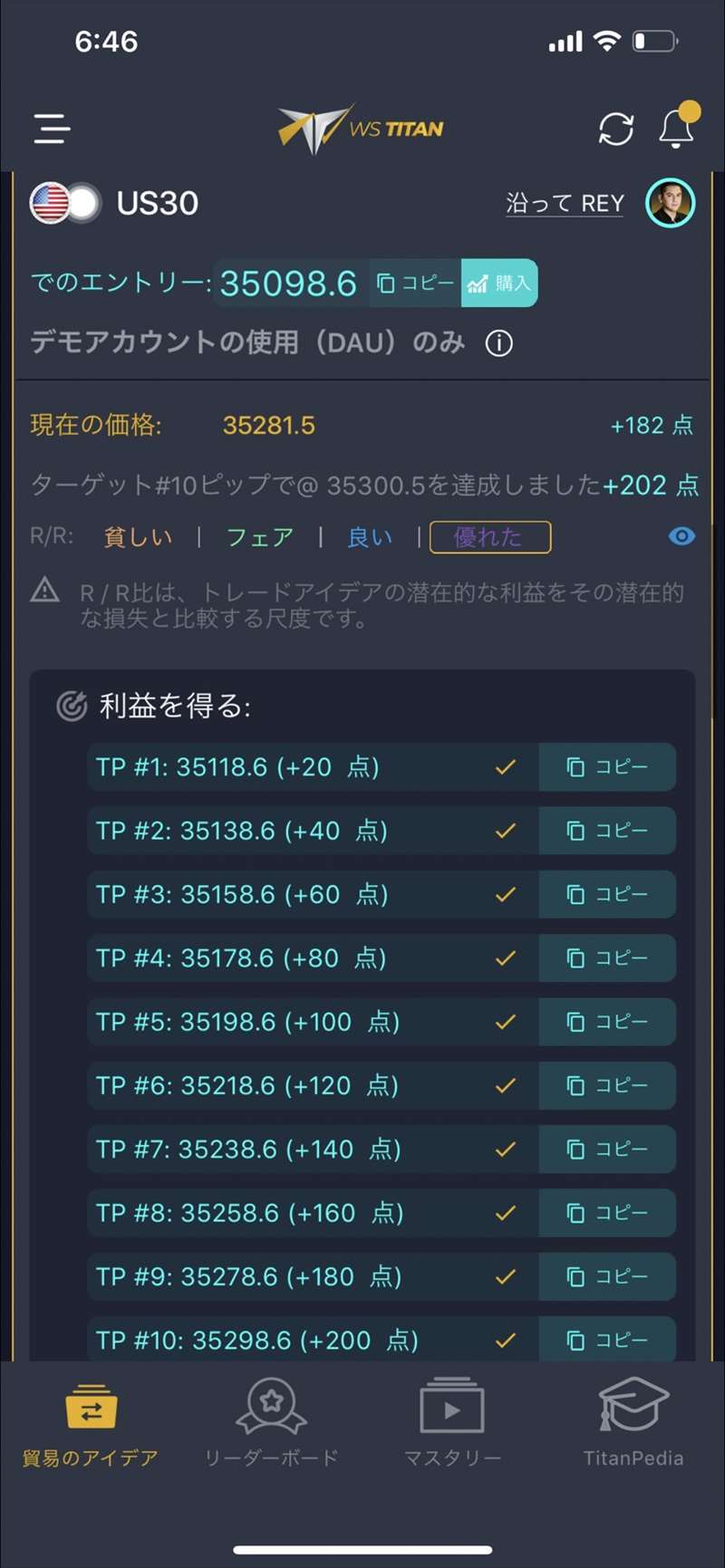Tap the 購入 buy button
This screenshot has height=1568, width=725.
coord(499,284)
